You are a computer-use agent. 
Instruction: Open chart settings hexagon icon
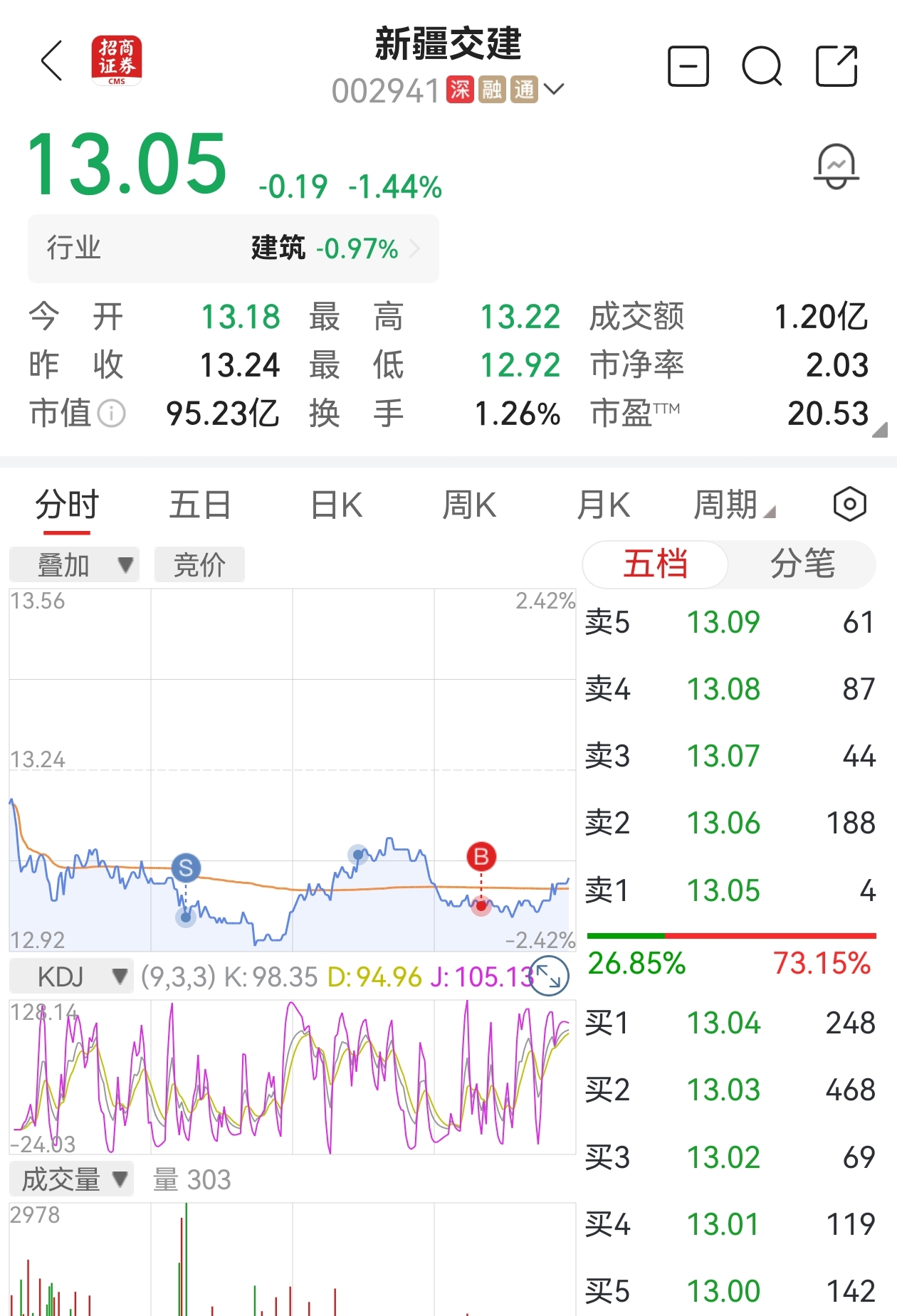point(850,505)
